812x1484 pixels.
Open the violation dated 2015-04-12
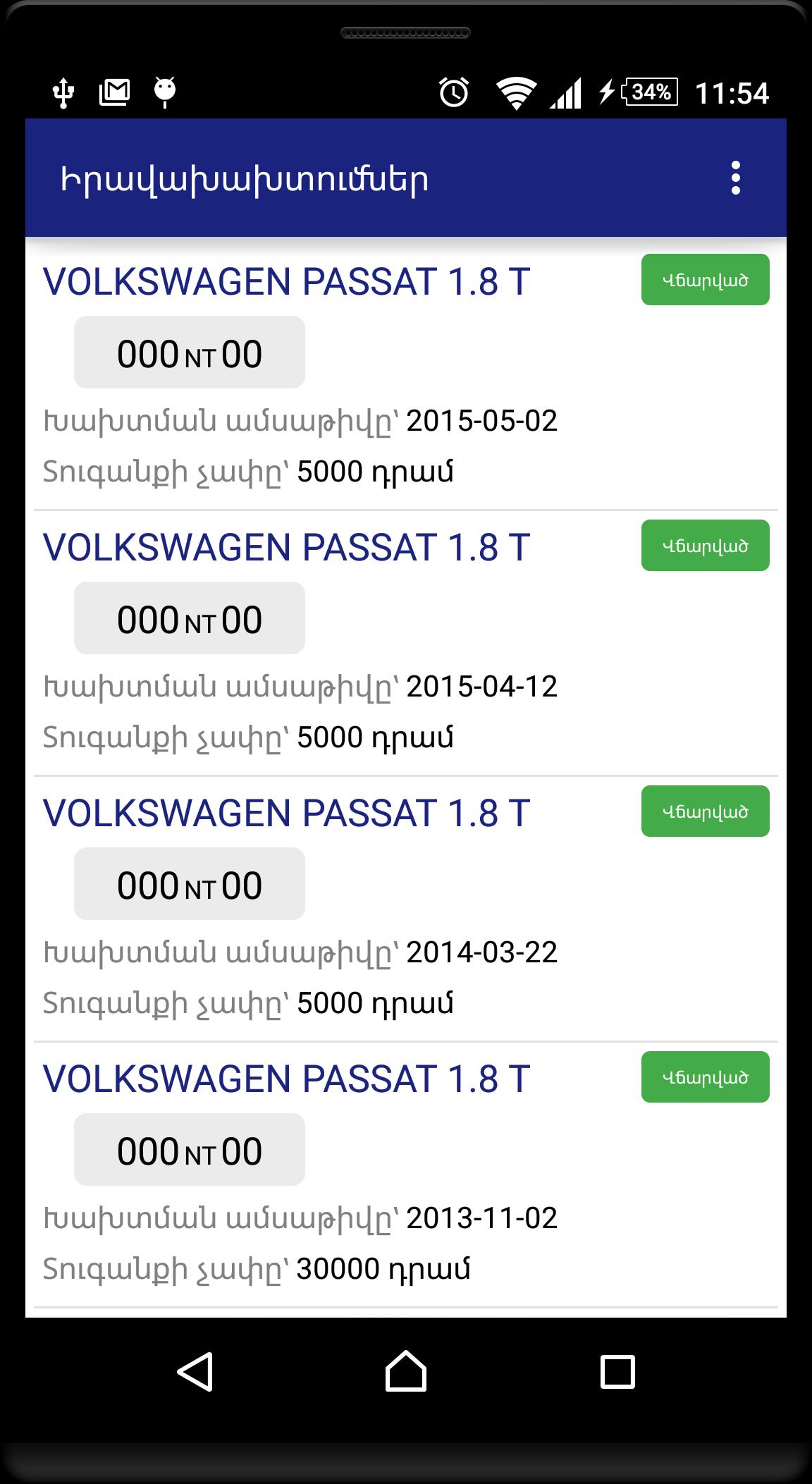point(405,642)
